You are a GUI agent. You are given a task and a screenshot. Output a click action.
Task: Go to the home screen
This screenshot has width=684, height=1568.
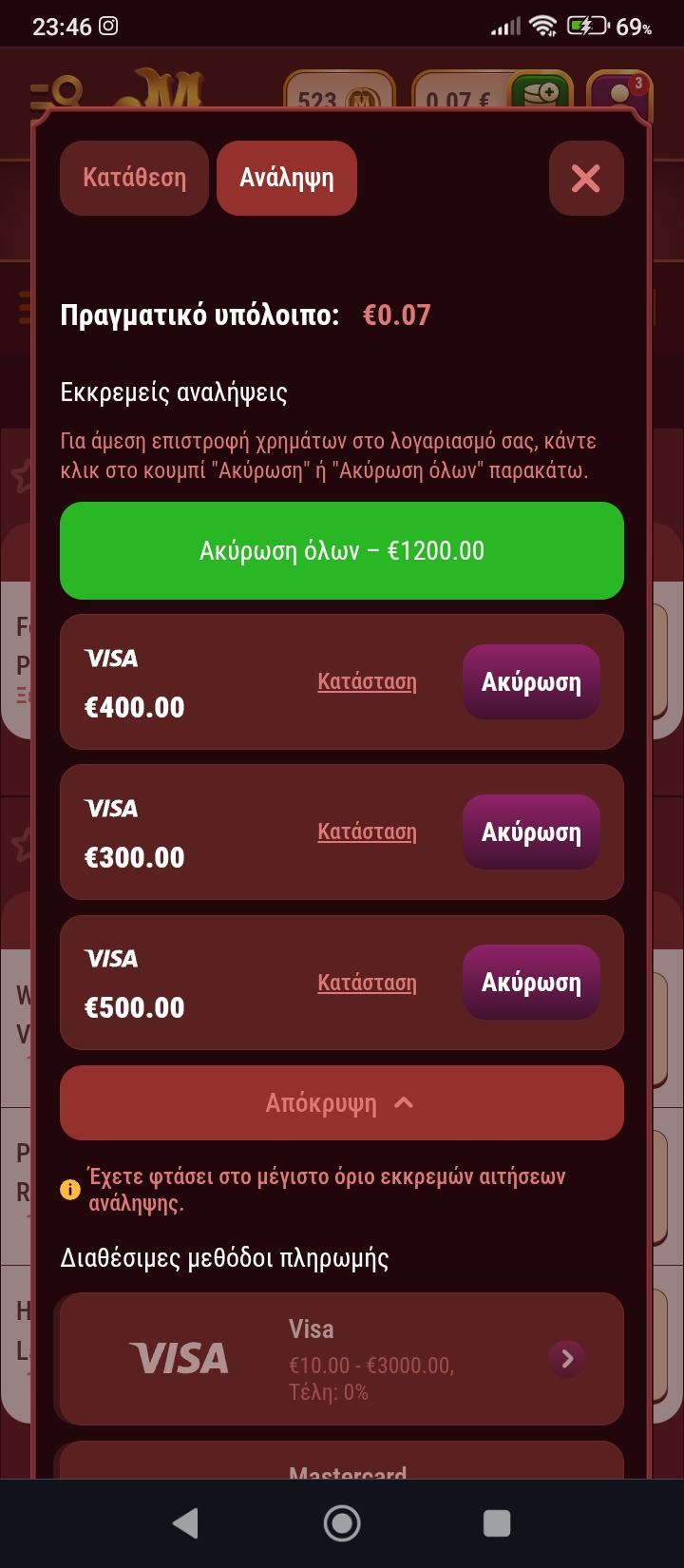coord(342,1523)
